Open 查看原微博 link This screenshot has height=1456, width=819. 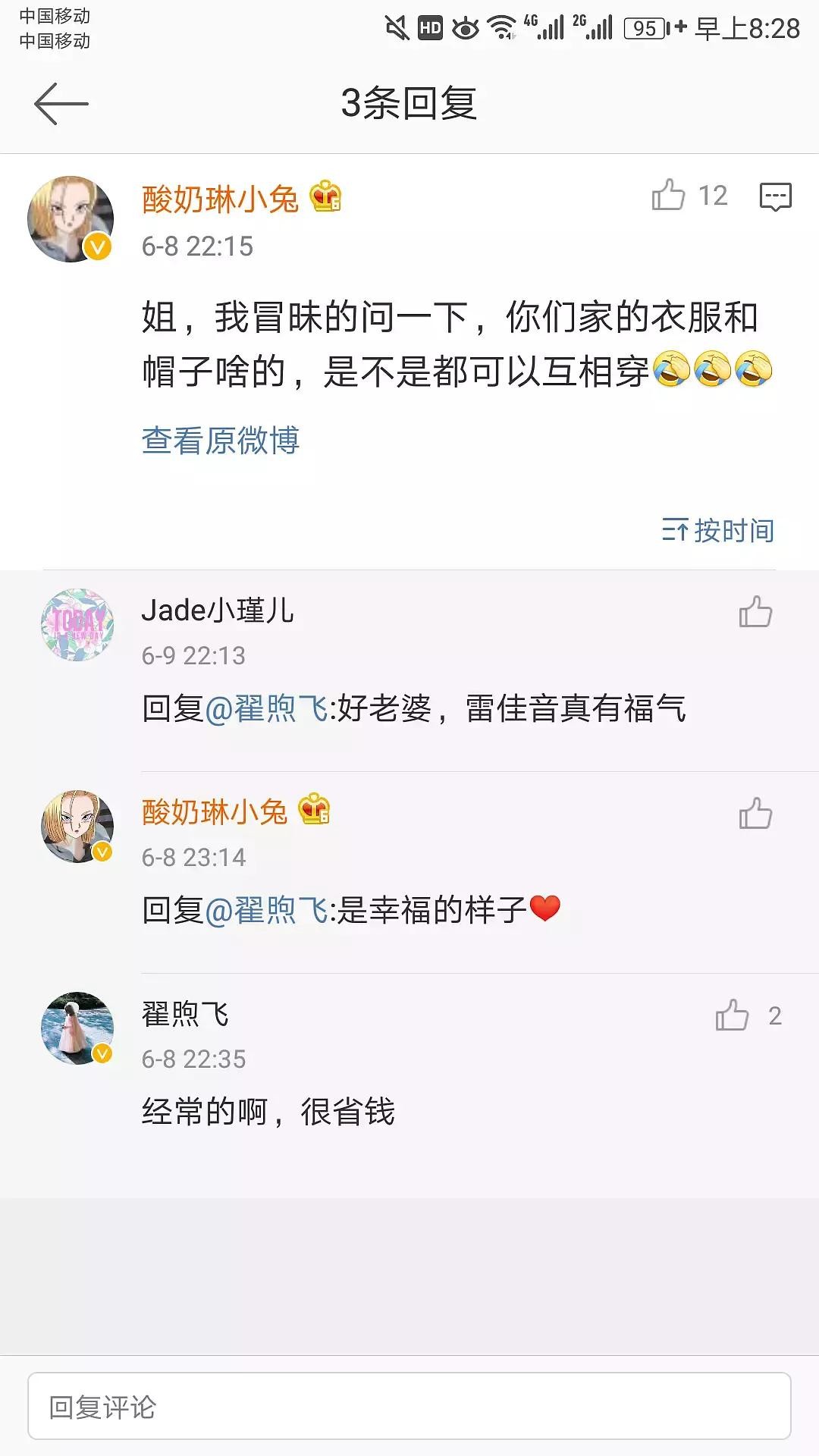221,440
